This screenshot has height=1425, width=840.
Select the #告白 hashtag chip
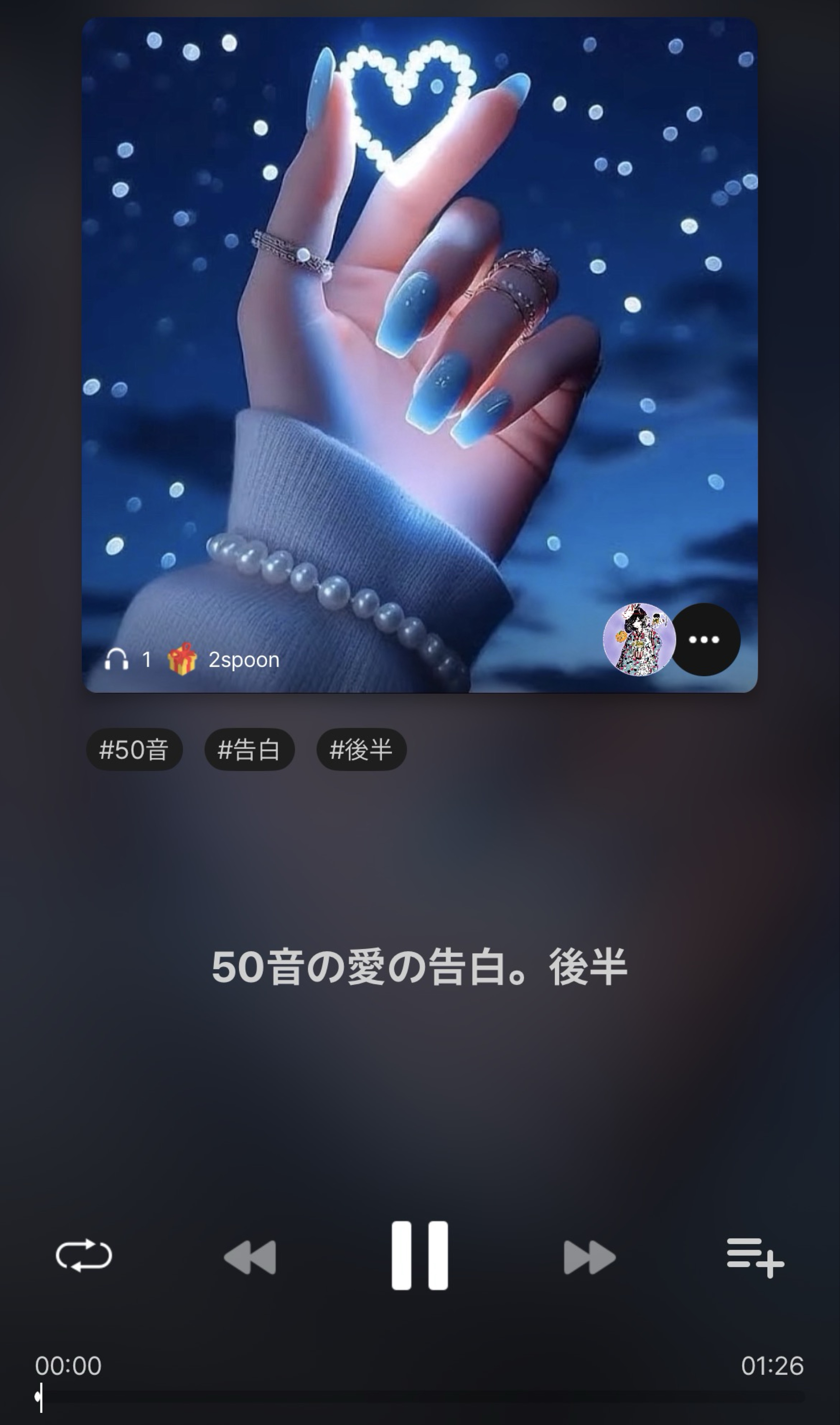pyautogui.click(x=249, y=750)
